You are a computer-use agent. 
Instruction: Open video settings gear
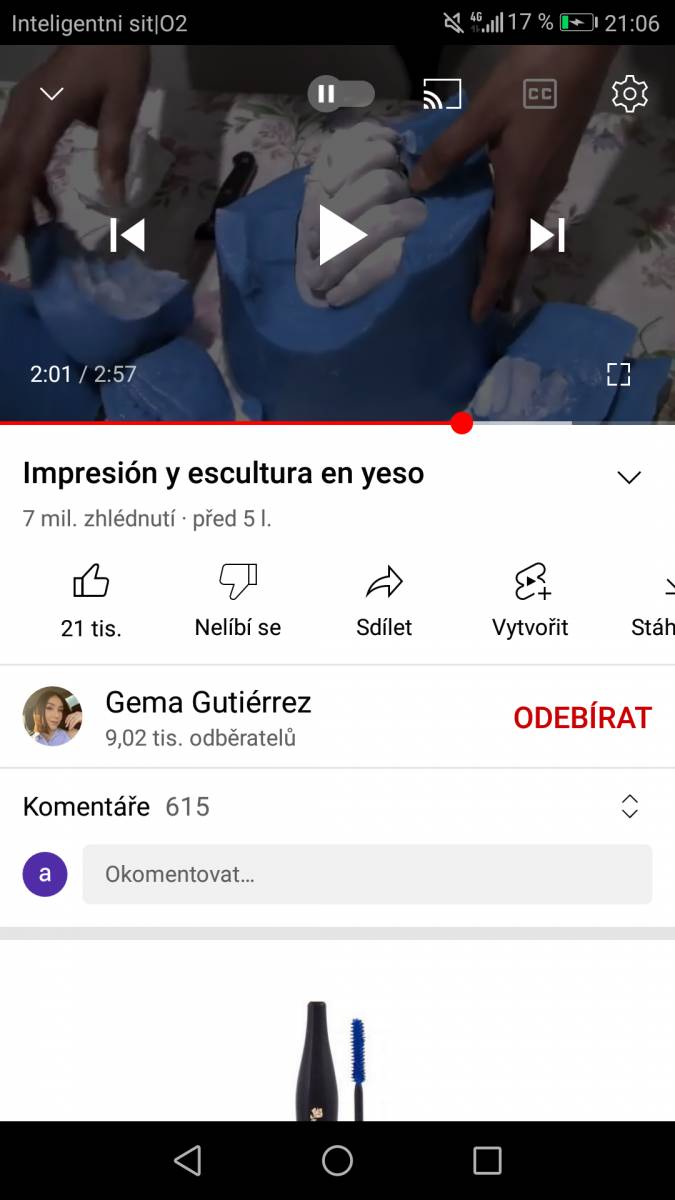coord(630,94)
